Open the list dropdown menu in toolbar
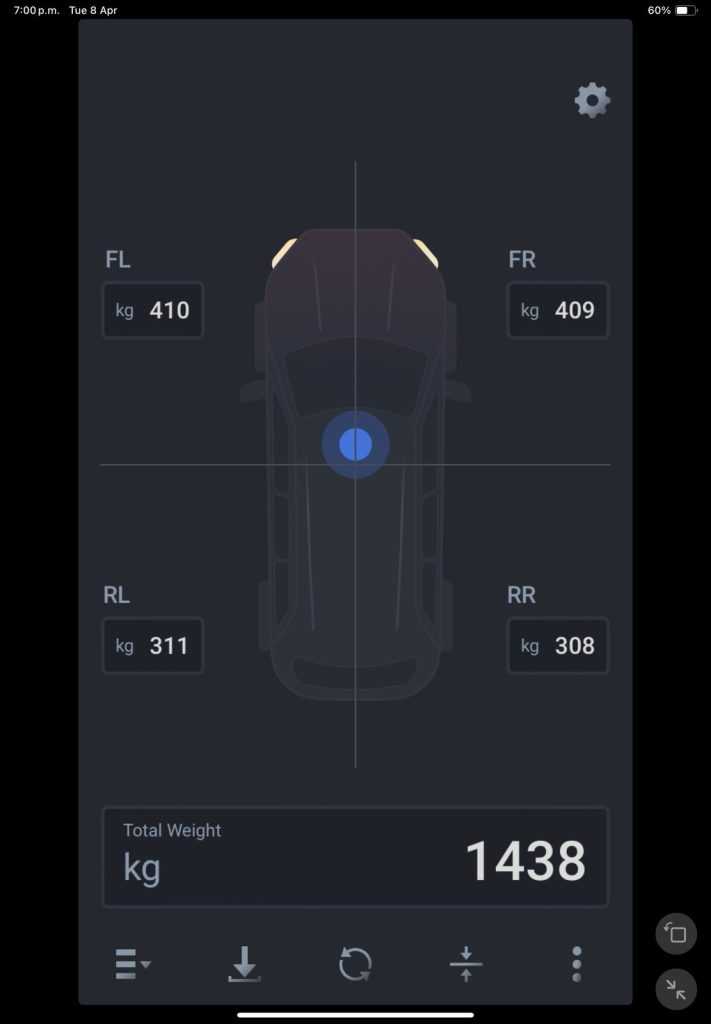 [x=132, y=964]
